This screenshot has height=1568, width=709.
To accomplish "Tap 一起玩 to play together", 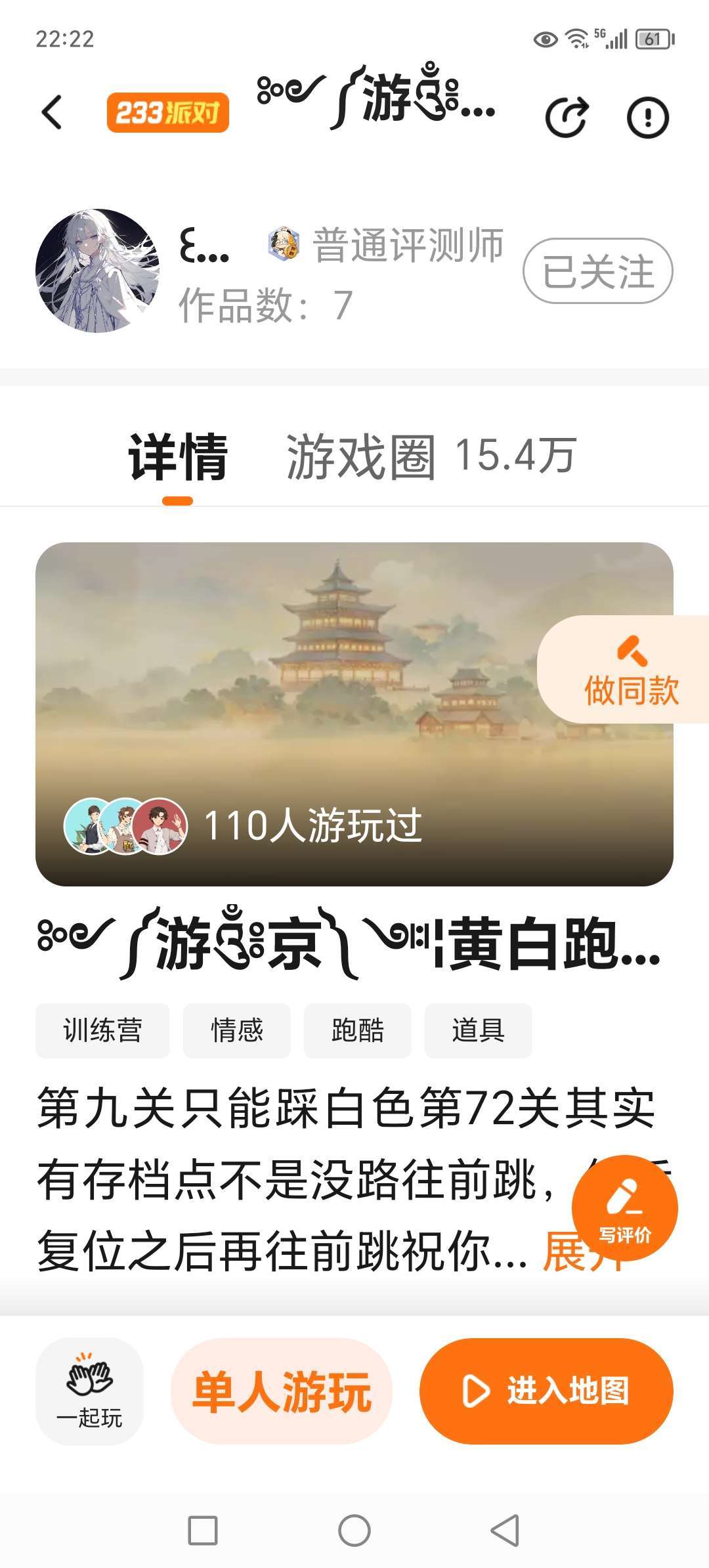I will [x=89, y=1391].
